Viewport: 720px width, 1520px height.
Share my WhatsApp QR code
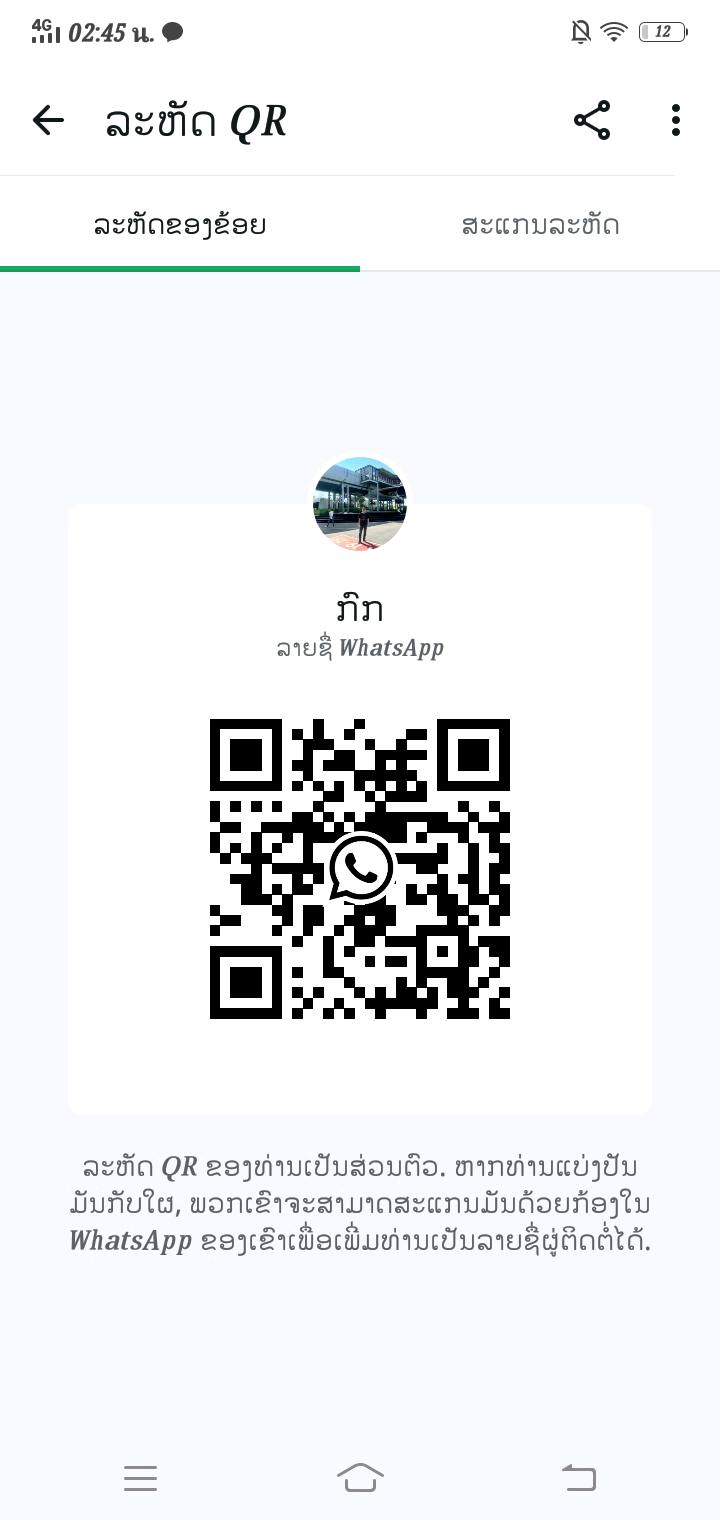592,121
